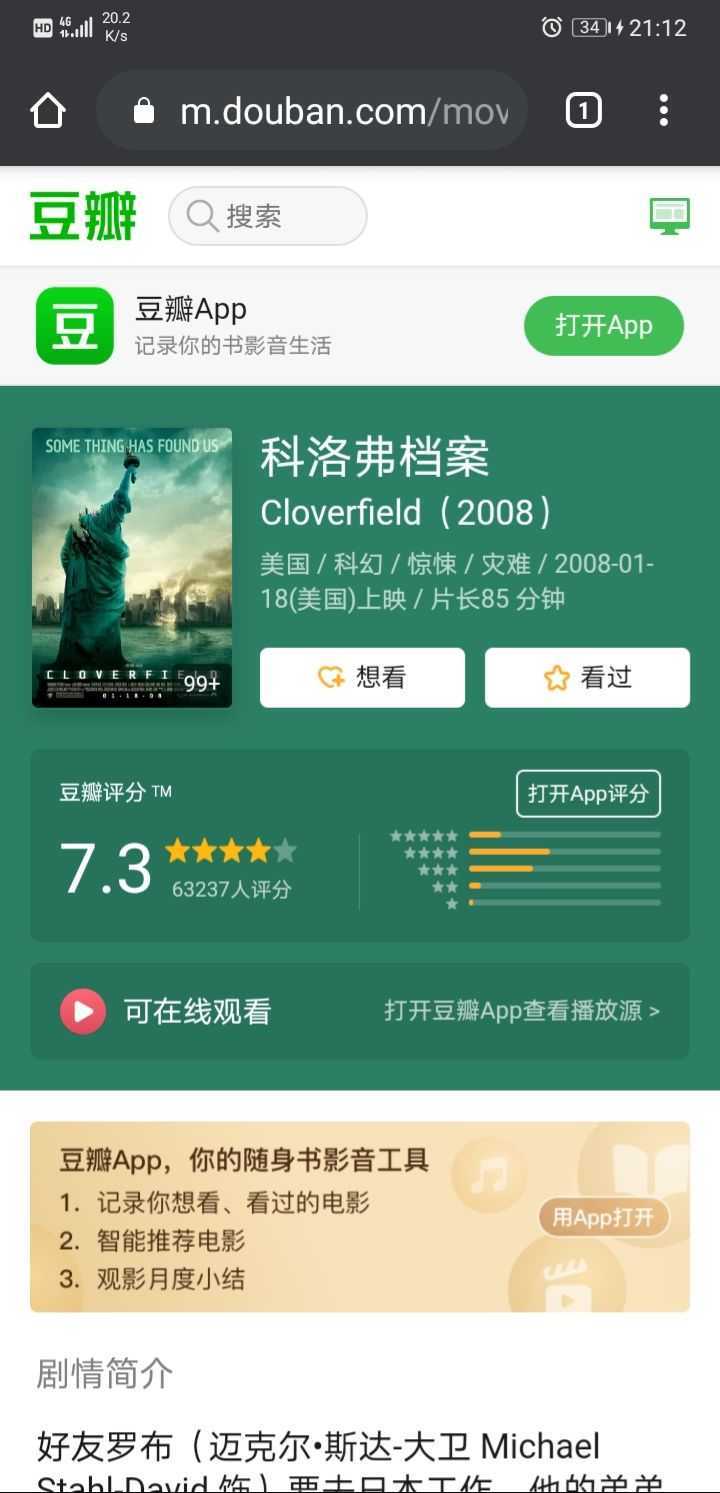720x1493 pixels.
Task: Open the Cloverfield movie poster
Action: click(132, 567)
